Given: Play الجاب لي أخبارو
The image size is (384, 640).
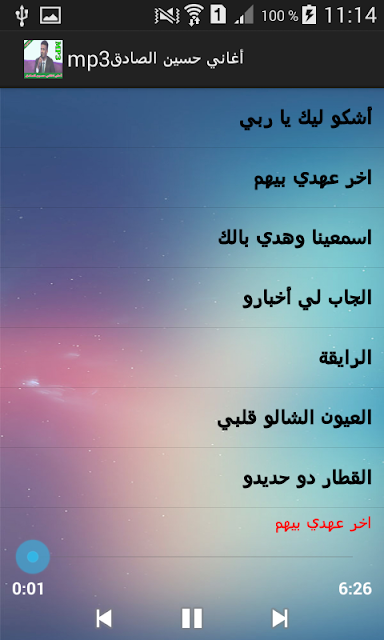Looking at the screenshot, I should point(192,298).
